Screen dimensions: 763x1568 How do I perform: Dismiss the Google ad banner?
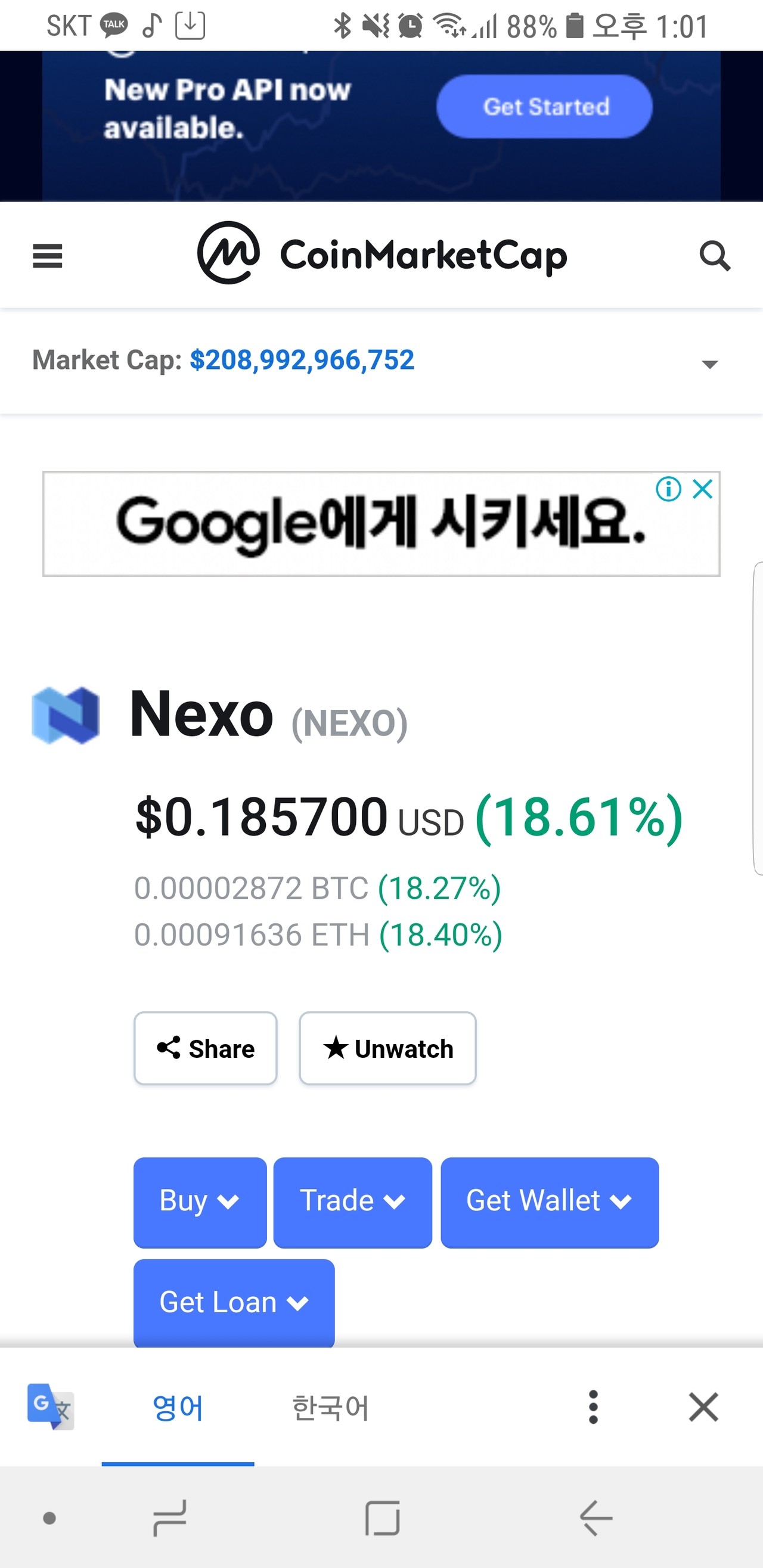tap(703, 488)
